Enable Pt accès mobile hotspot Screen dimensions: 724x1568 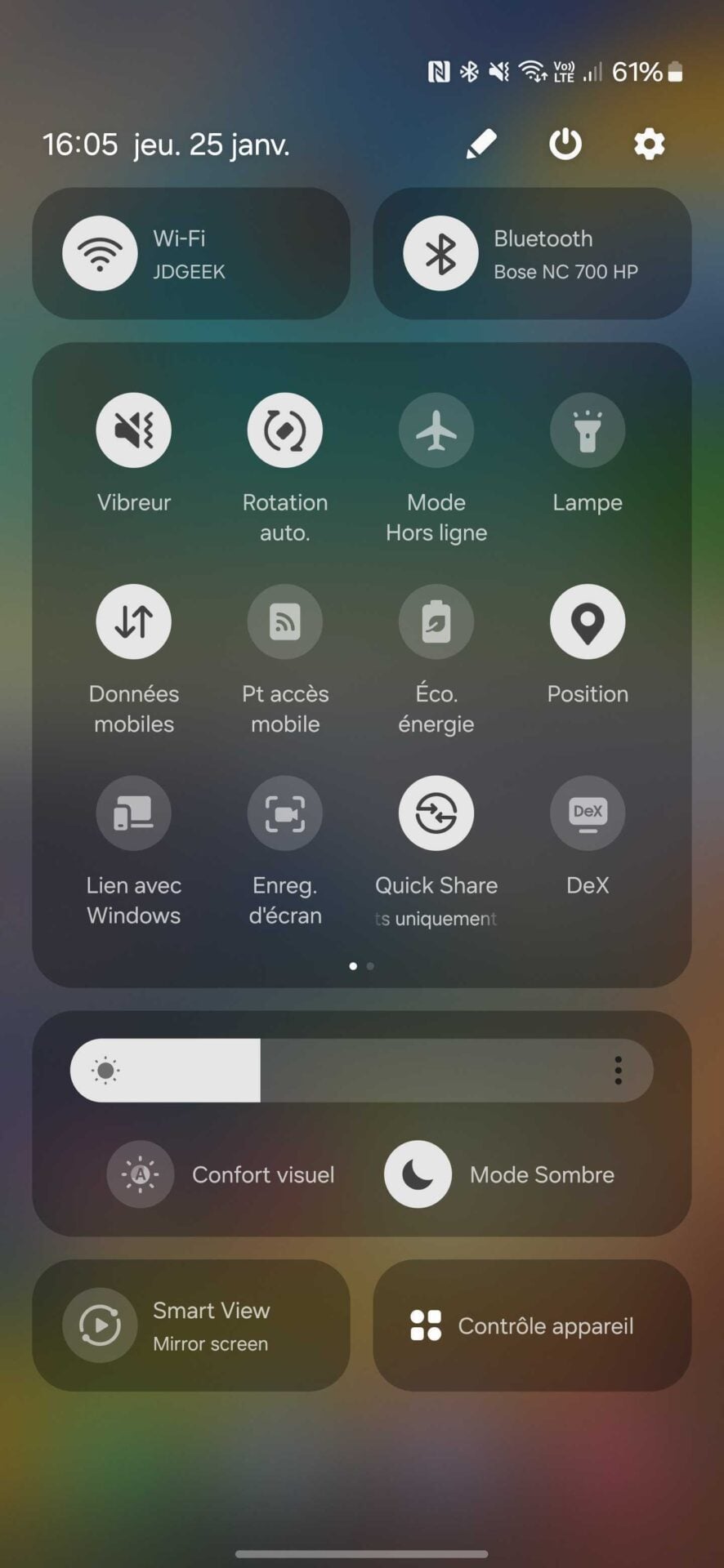click(285, 621)
